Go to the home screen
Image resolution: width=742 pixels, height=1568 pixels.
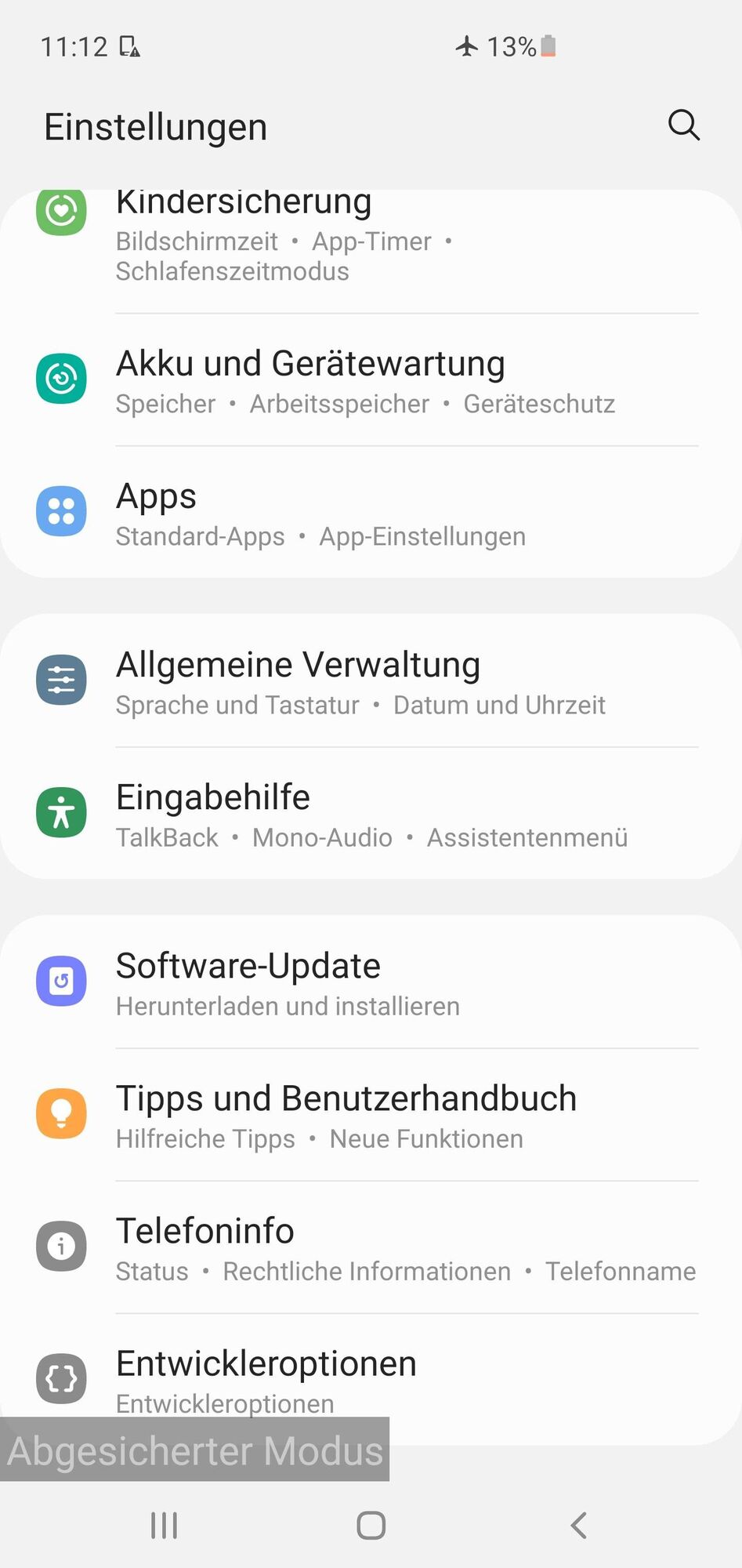pos(371,1526)
